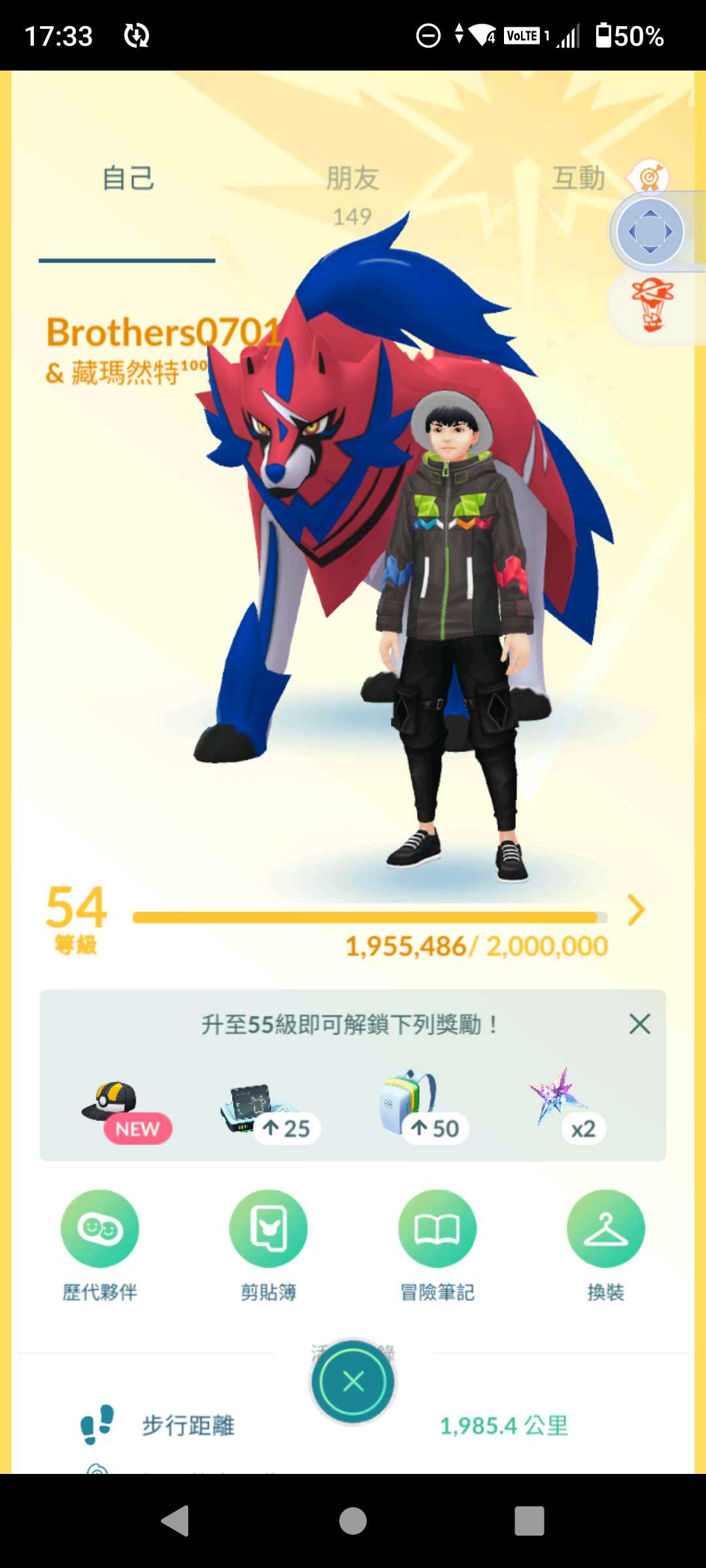Close the trainer profile screen
This screenshot has width=706, height=1568.
(353, 1382)
